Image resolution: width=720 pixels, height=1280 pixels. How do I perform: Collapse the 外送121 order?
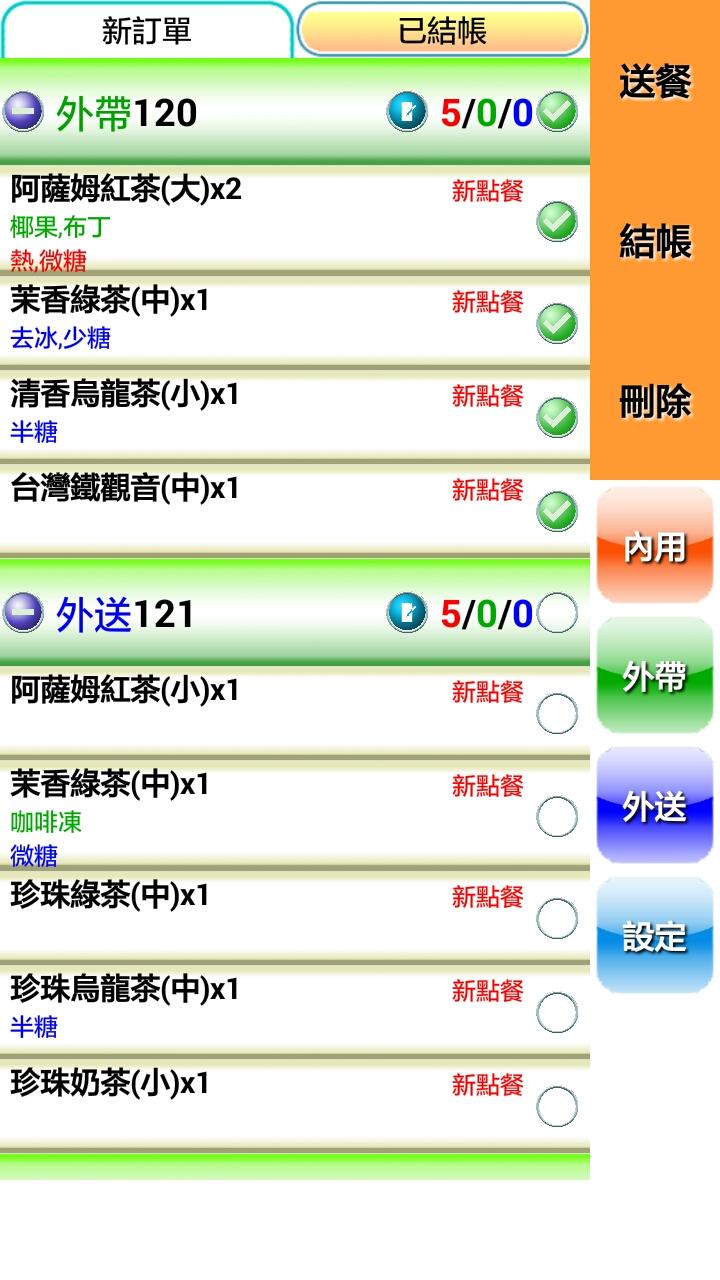(23, 613)
